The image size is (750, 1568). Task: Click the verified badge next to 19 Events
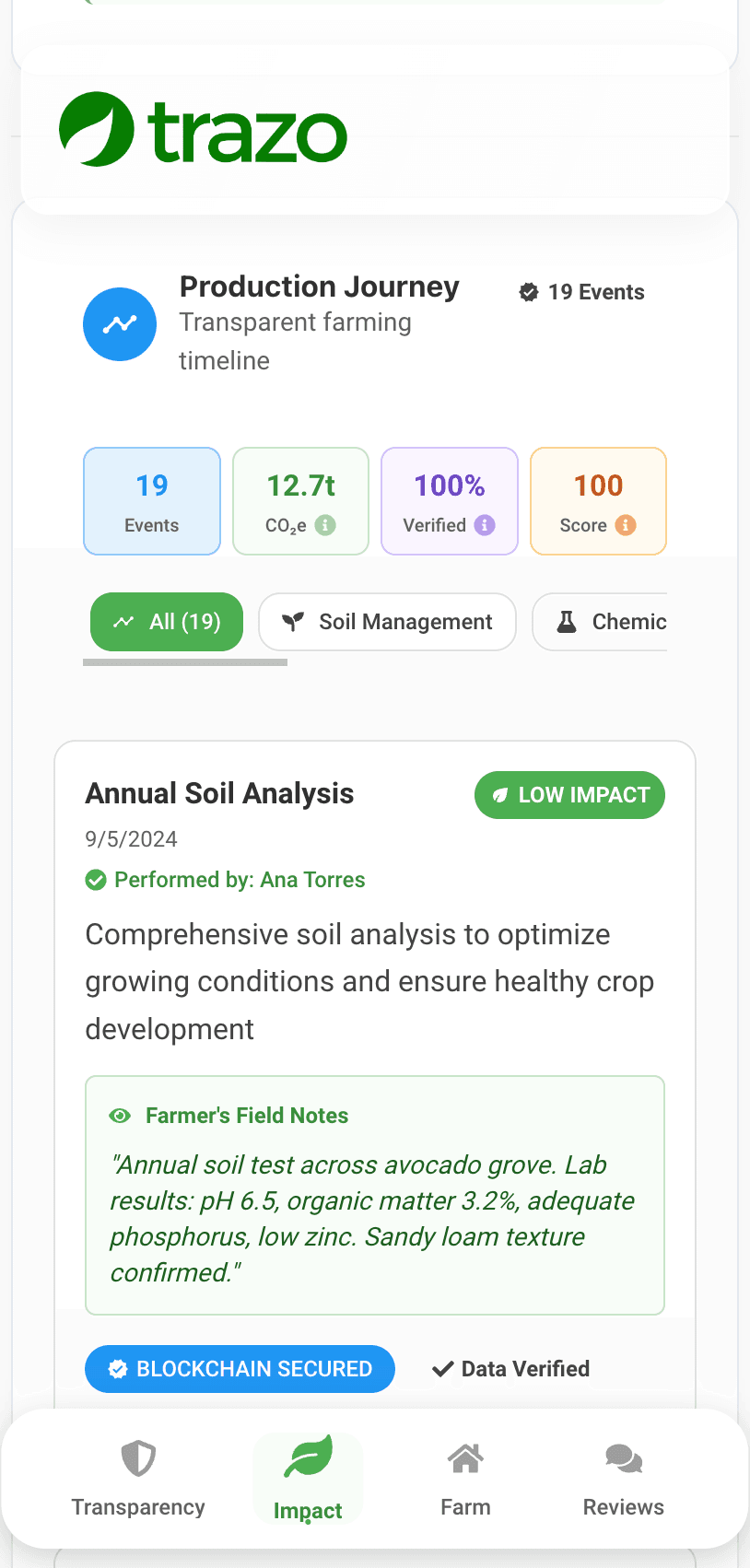tap(529, 292)
